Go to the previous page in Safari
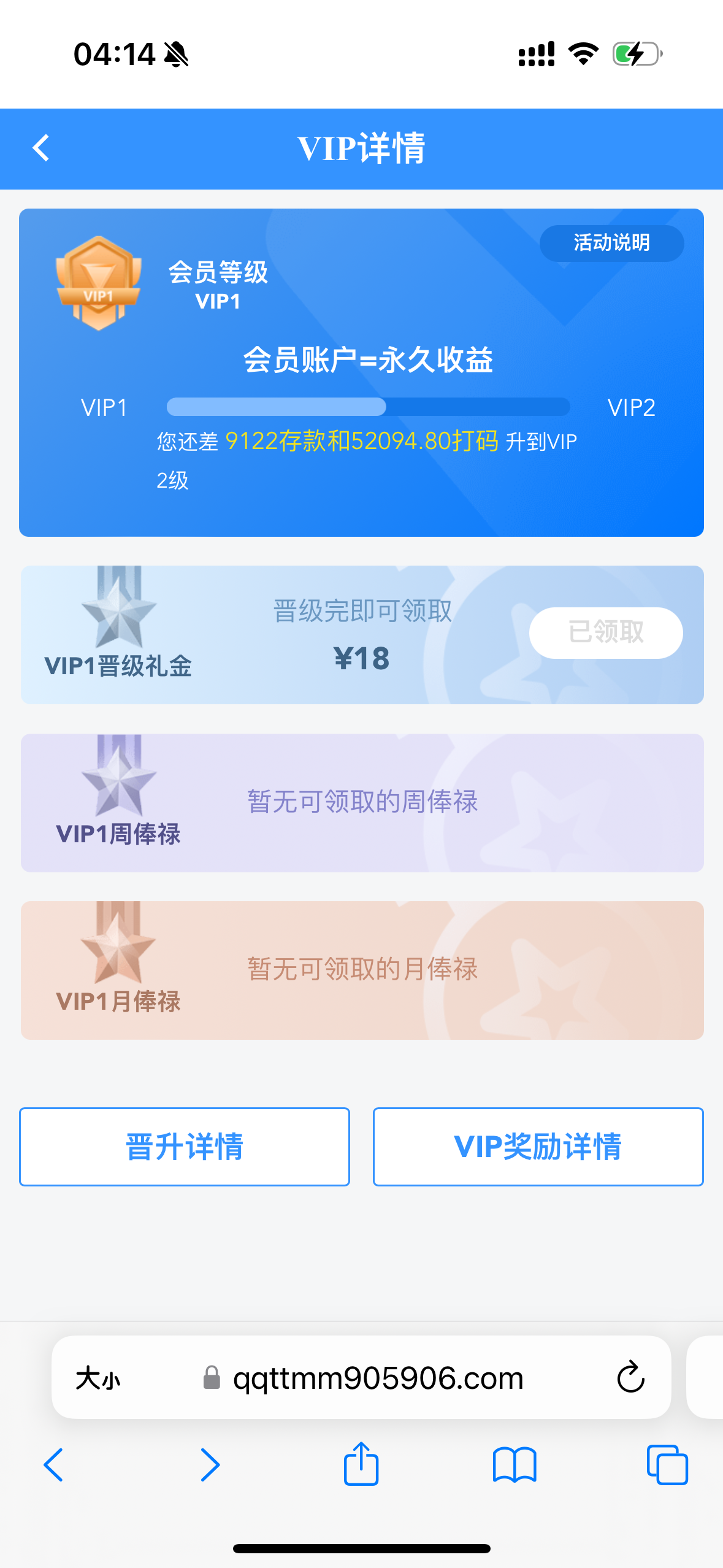 click(54, 1465)
